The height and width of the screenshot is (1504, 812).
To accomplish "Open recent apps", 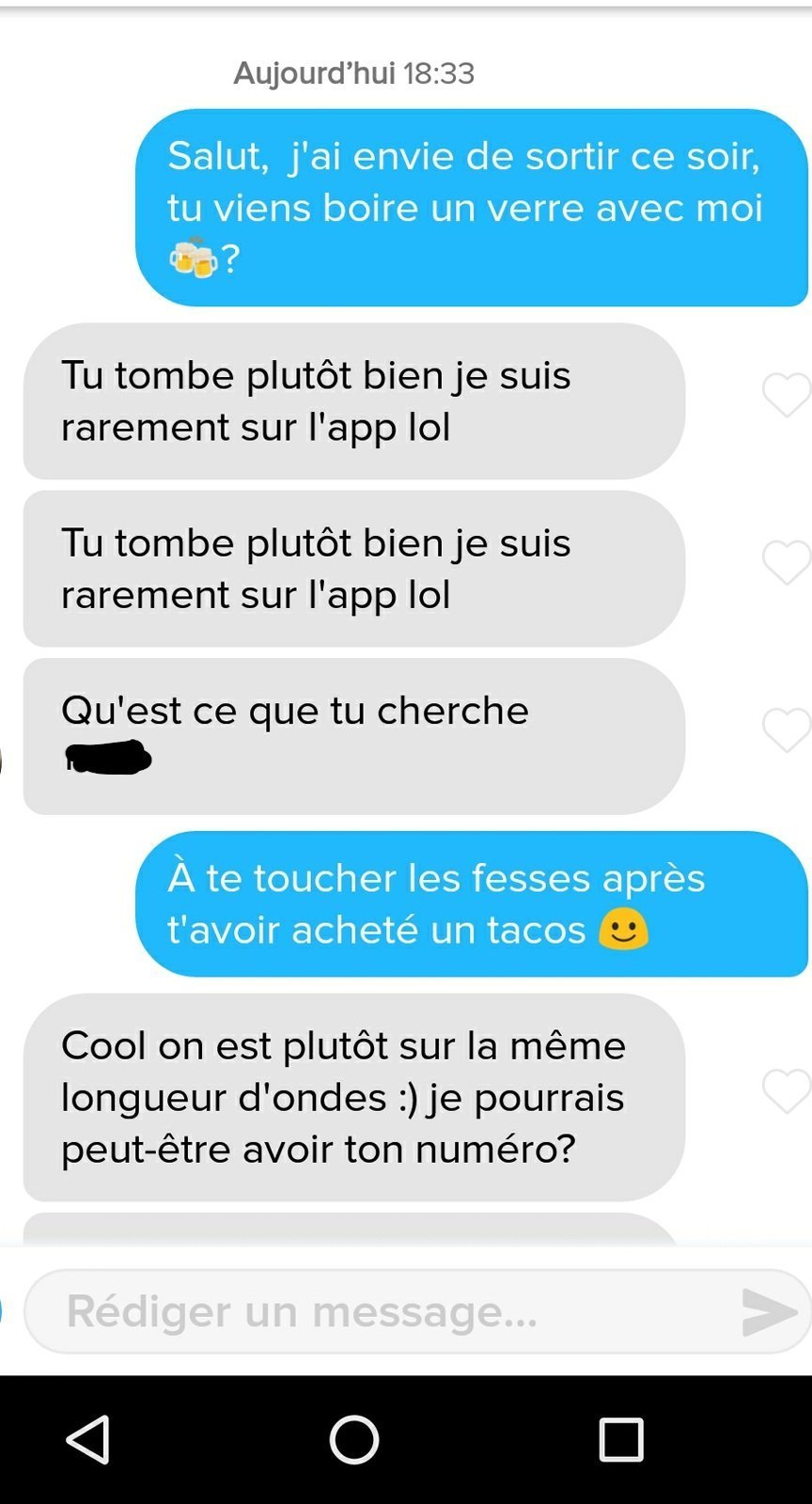I will (x=621, y=1439).
